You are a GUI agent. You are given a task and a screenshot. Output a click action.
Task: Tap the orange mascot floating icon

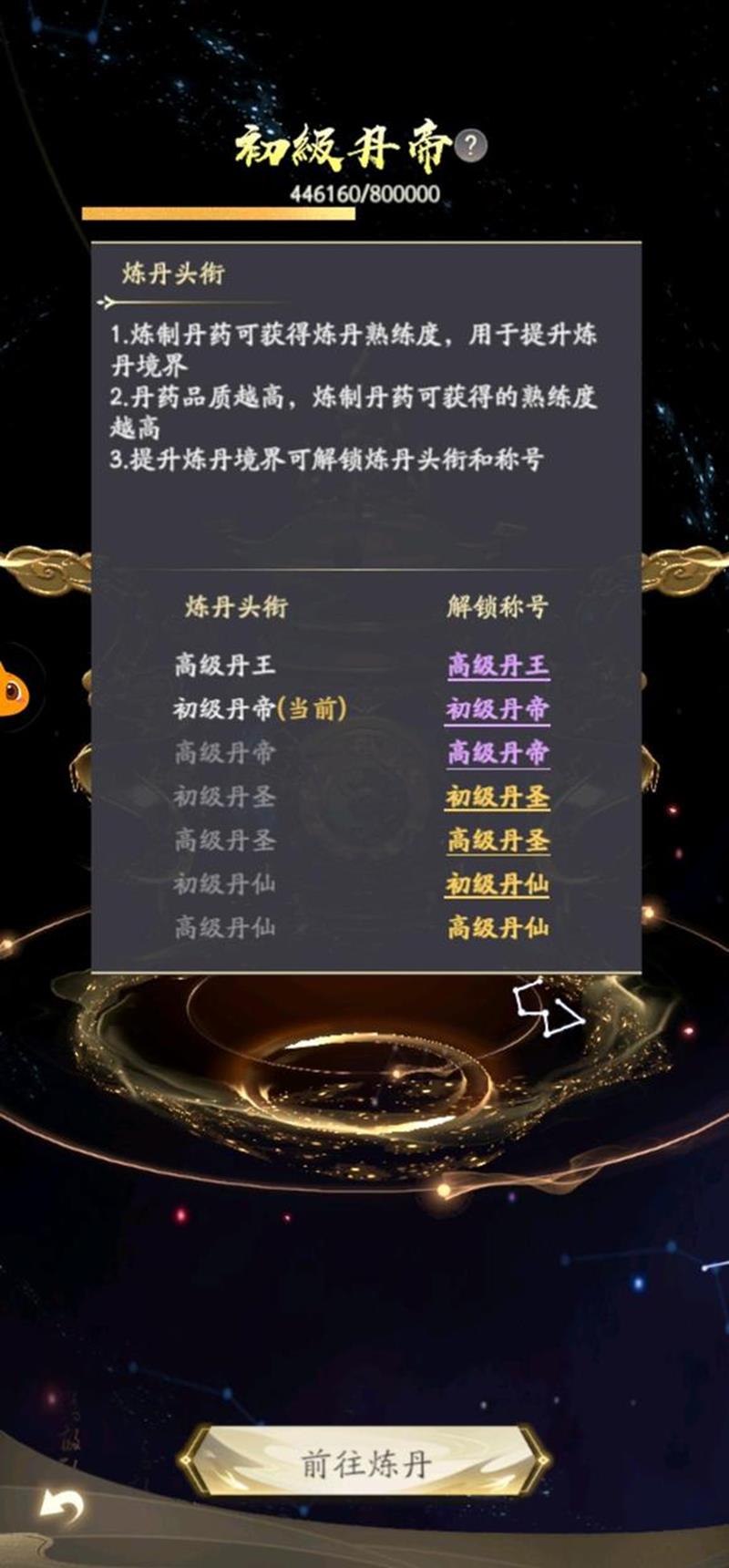(11, 691)
